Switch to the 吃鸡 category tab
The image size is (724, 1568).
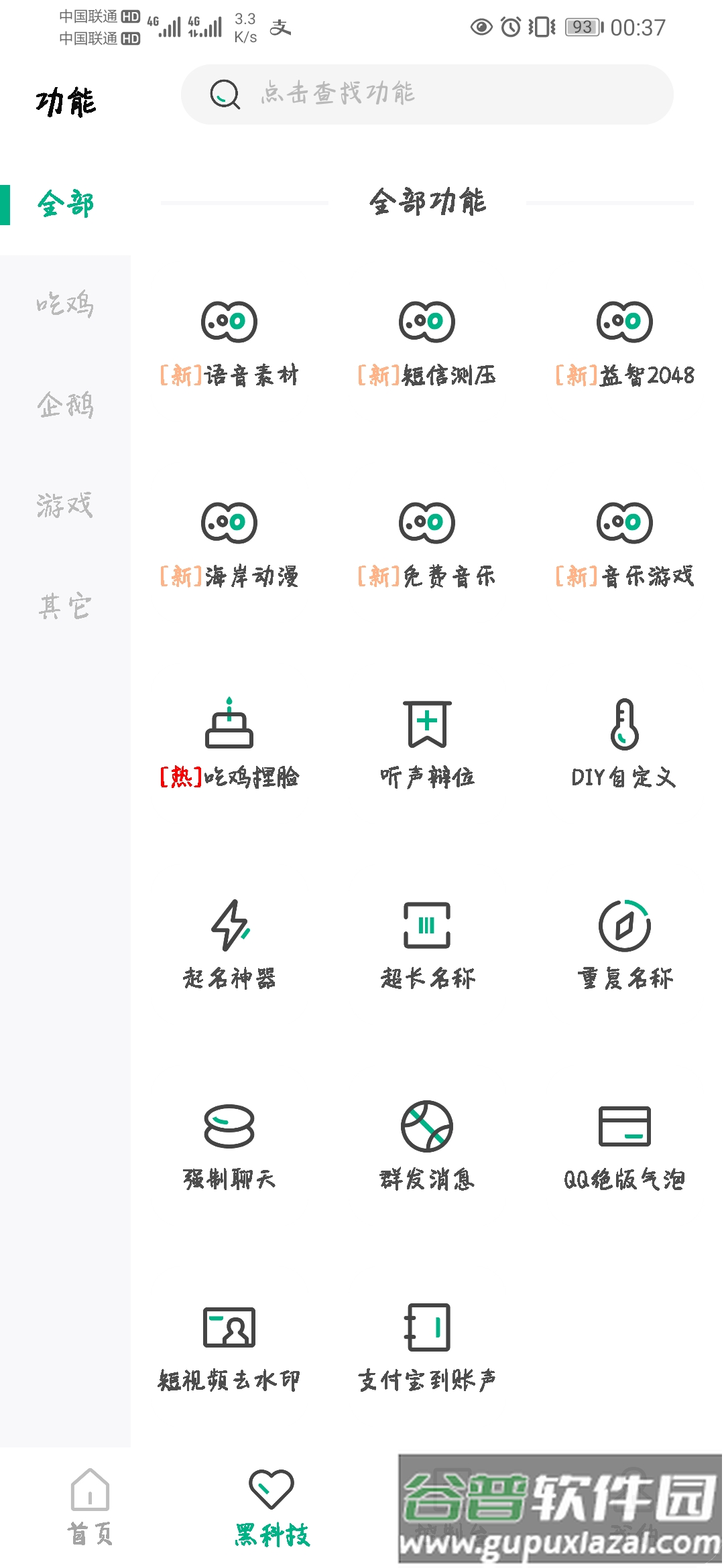(65, 305)
